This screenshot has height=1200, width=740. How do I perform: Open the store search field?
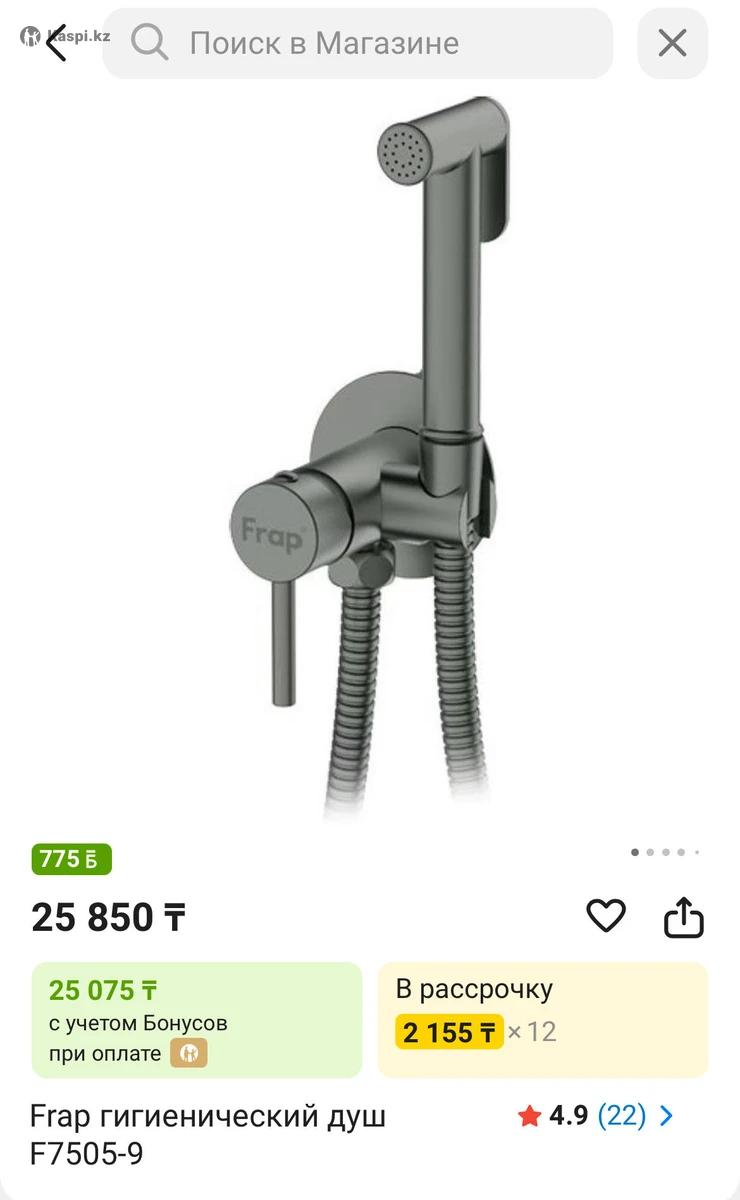click(x=358, y=43)
